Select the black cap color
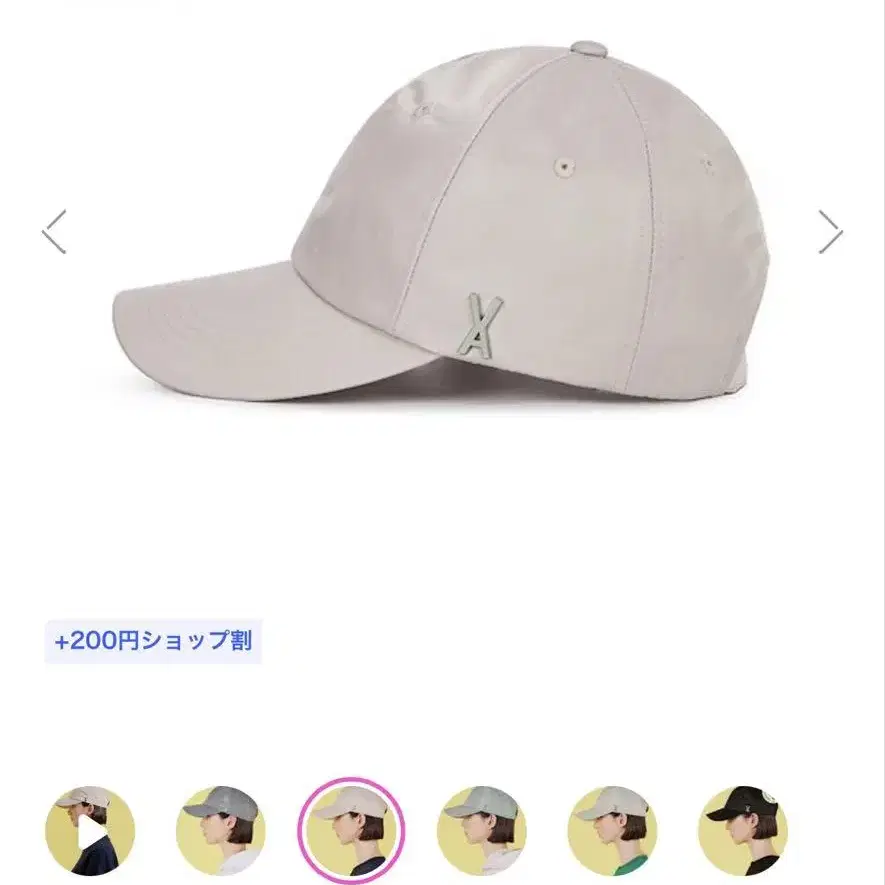This screenshot has height=885, width=885. (743, 830)
